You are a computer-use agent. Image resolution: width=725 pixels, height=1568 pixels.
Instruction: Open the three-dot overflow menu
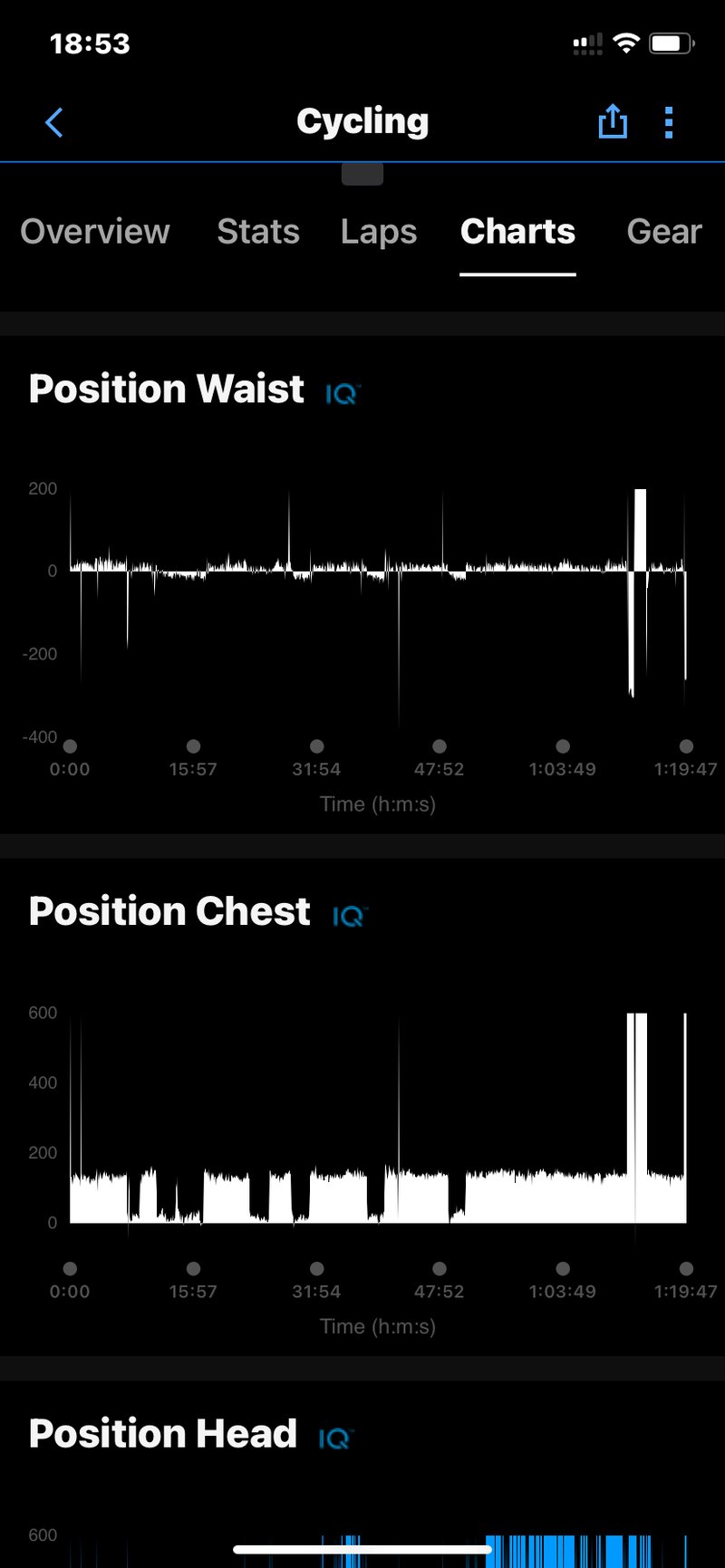point(669,122)
